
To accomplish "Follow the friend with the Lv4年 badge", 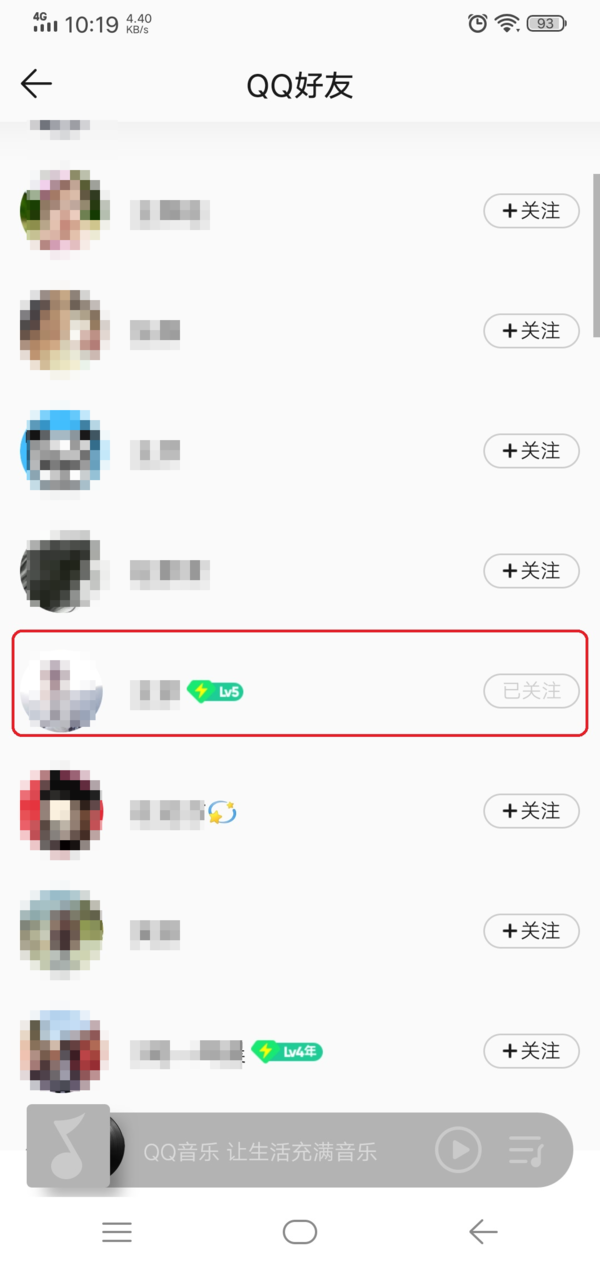I will click(531, 1051).
